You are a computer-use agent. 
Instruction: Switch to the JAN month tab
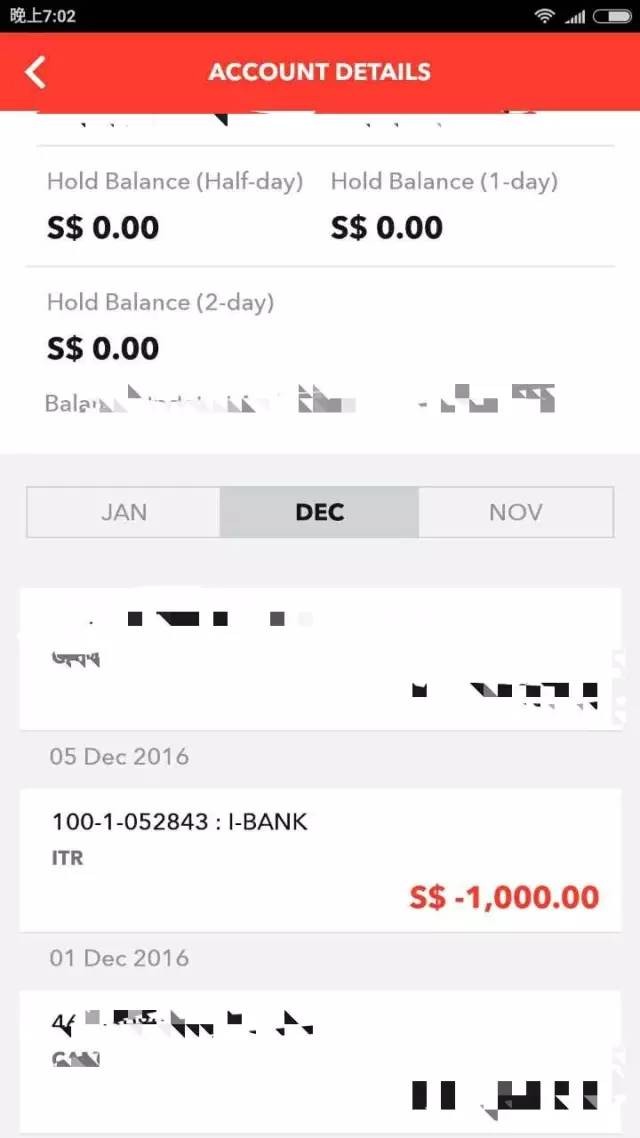(x=123, y=512)
